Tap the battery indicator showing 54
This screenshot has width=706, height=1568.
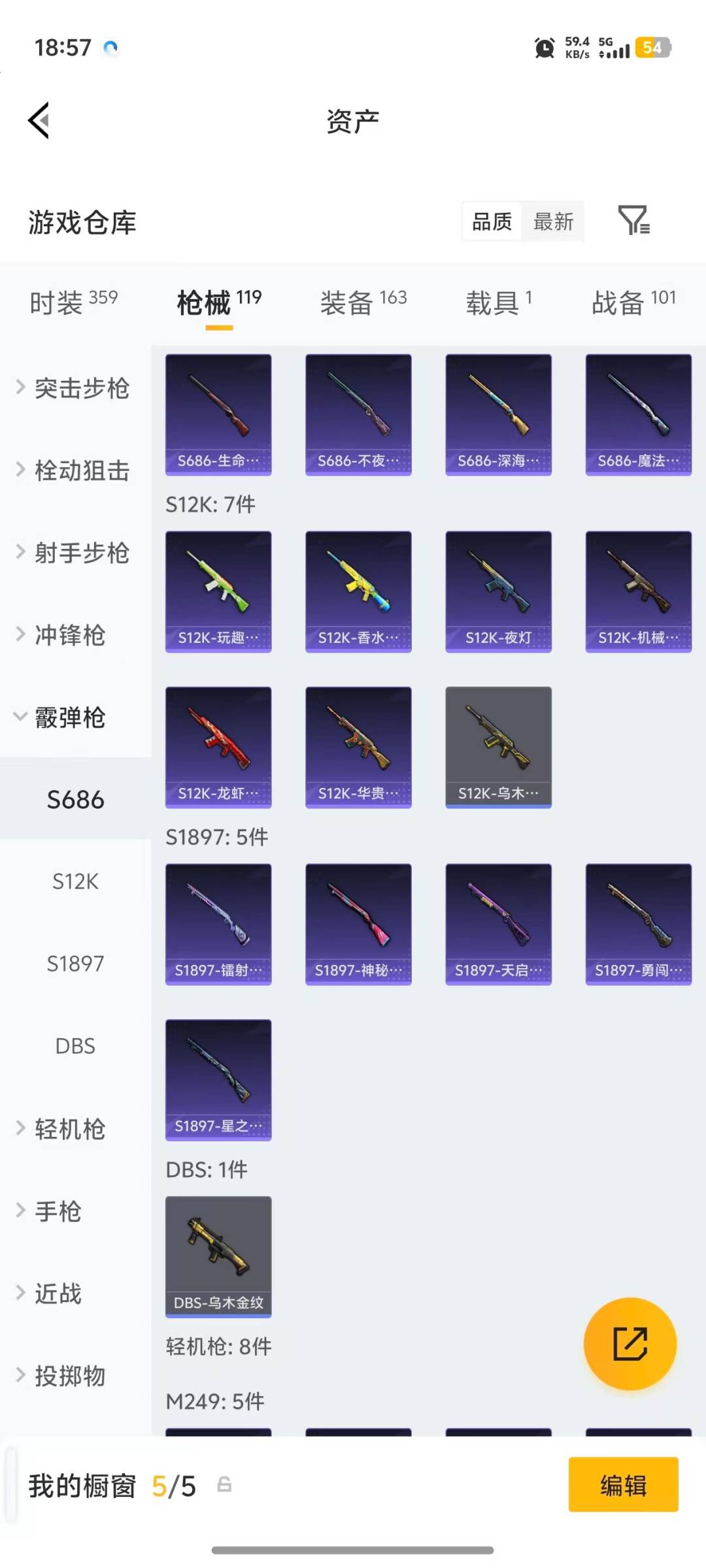pos(650,47)
